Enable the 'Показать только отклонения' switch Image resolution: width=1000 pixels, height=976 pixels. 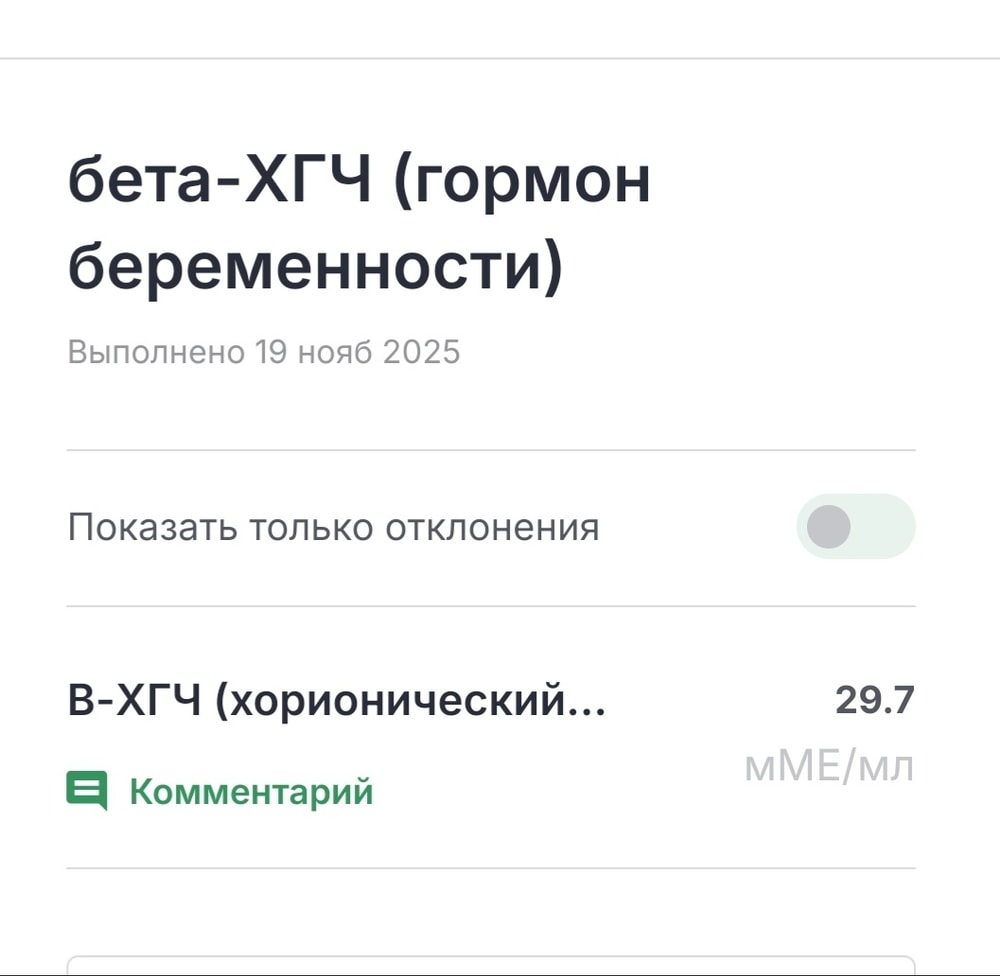[x=855, y=526]
